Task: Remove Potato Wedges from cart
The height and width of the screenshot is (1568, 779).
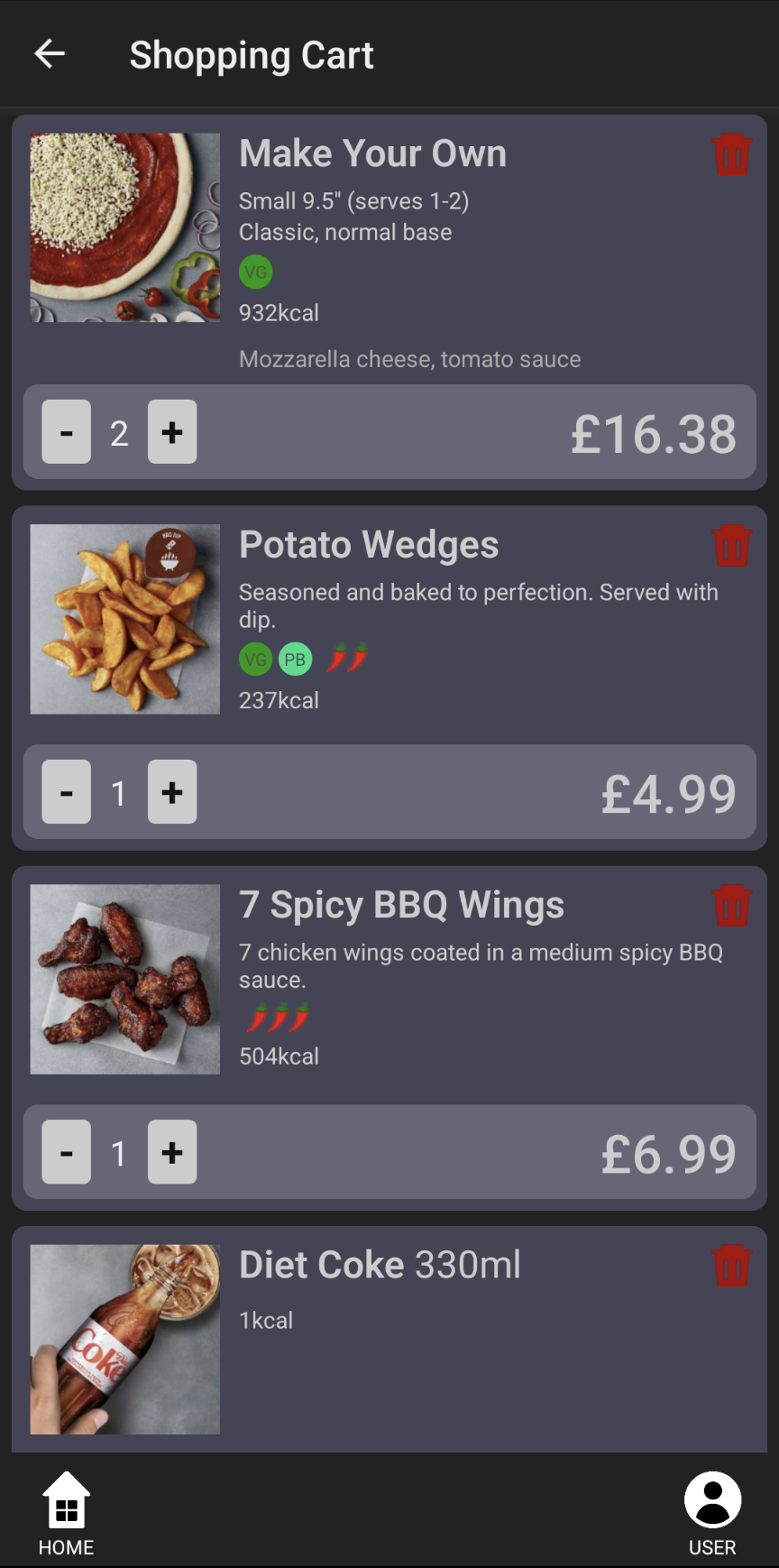Action: click(732, 546)
